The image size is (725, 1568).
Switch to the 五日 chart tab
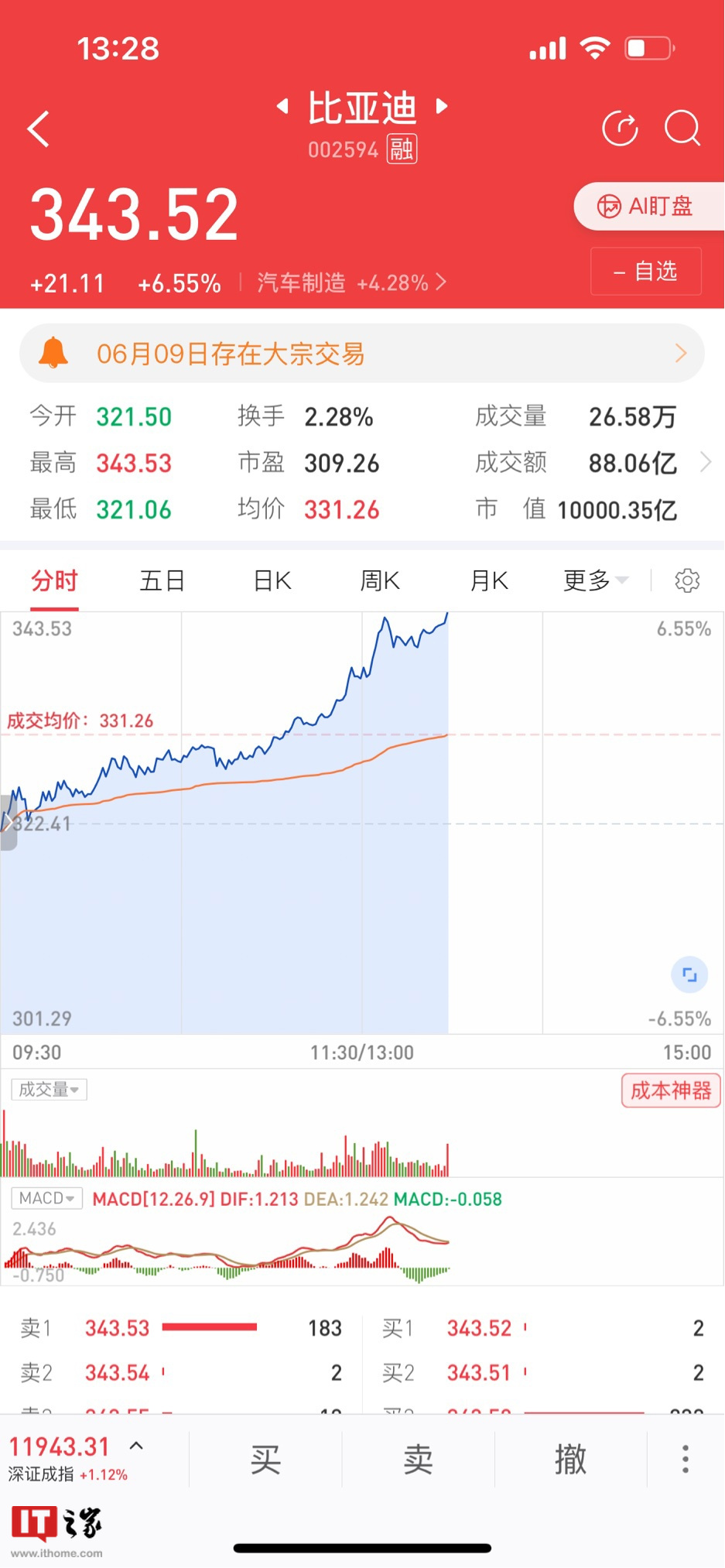click(x=162, y=580)
